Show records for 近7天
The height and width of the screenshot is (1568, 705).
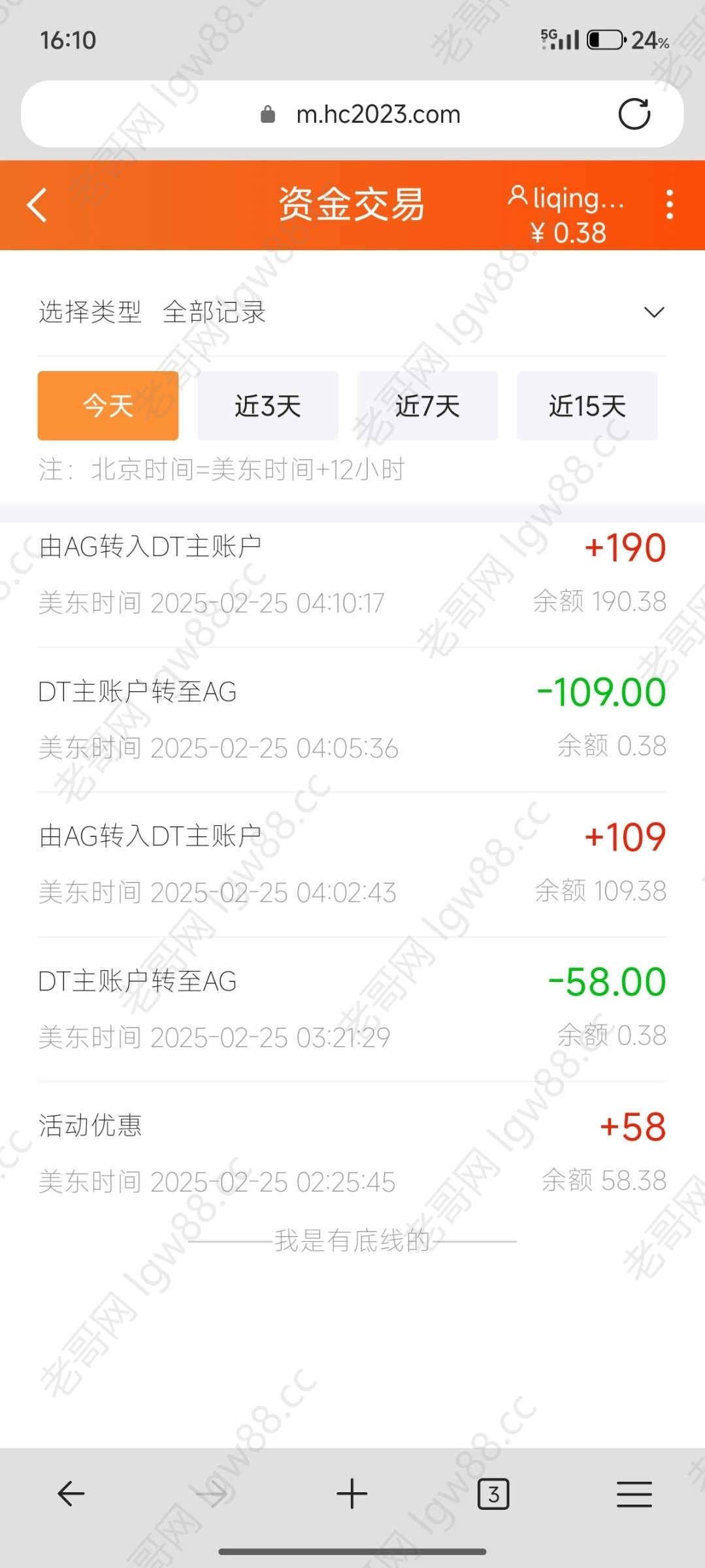(427, 406)
